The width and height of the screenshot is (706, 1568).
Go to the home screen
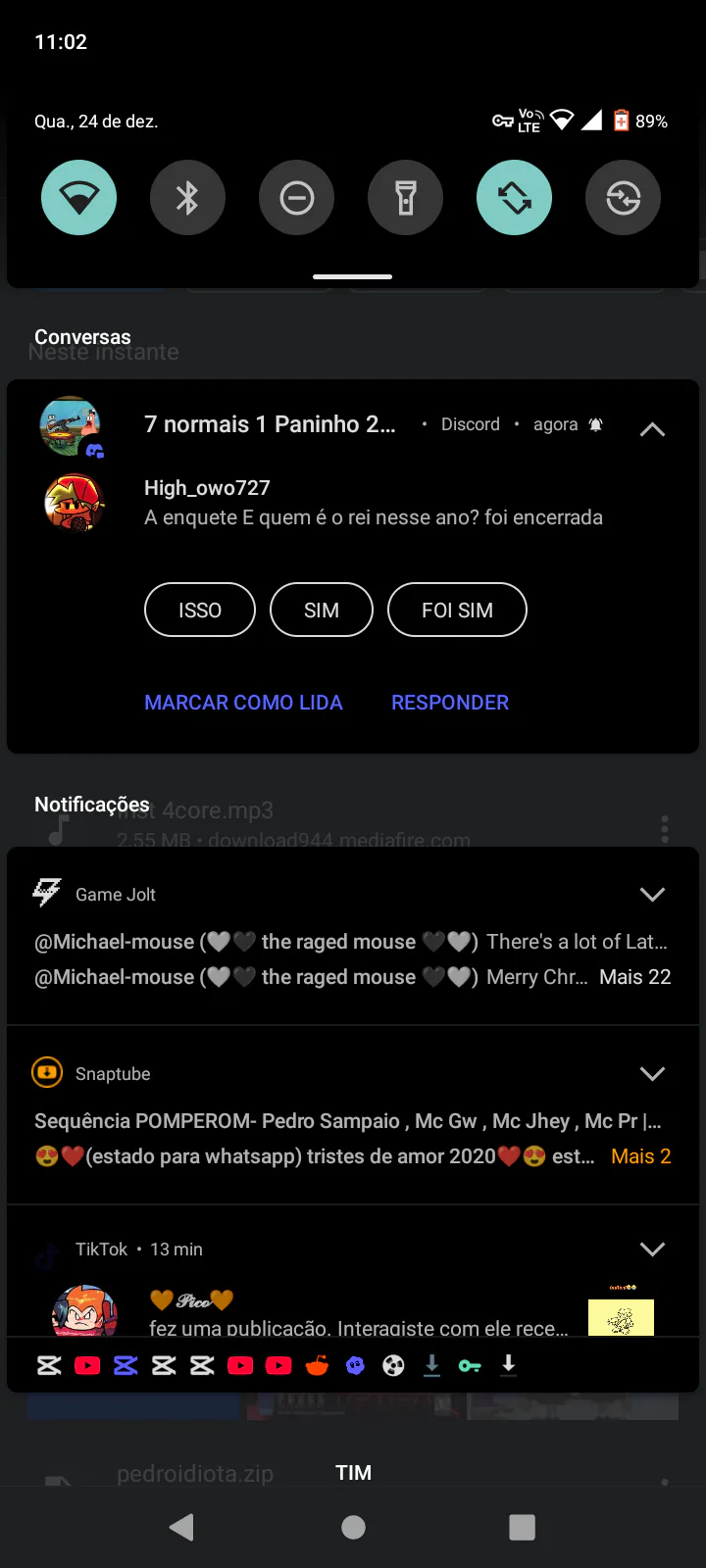click(x=353, y=1527)
